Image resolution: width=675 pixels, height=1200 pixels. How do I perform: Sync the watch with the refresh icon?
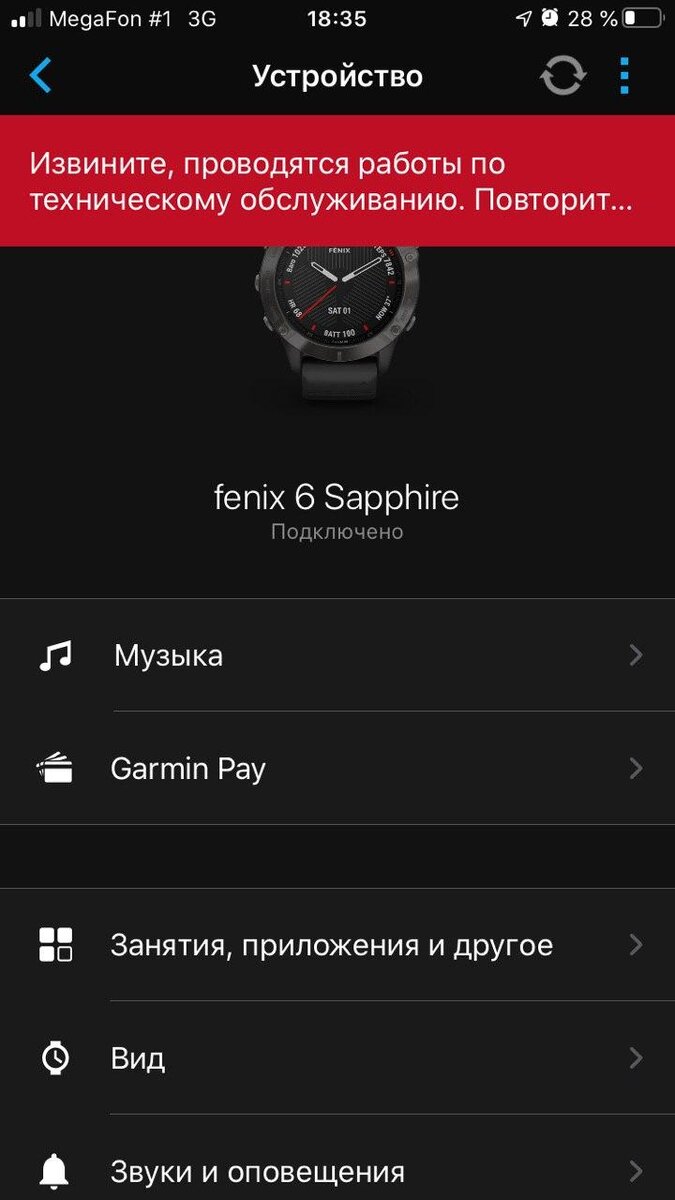tap(562, 76)
